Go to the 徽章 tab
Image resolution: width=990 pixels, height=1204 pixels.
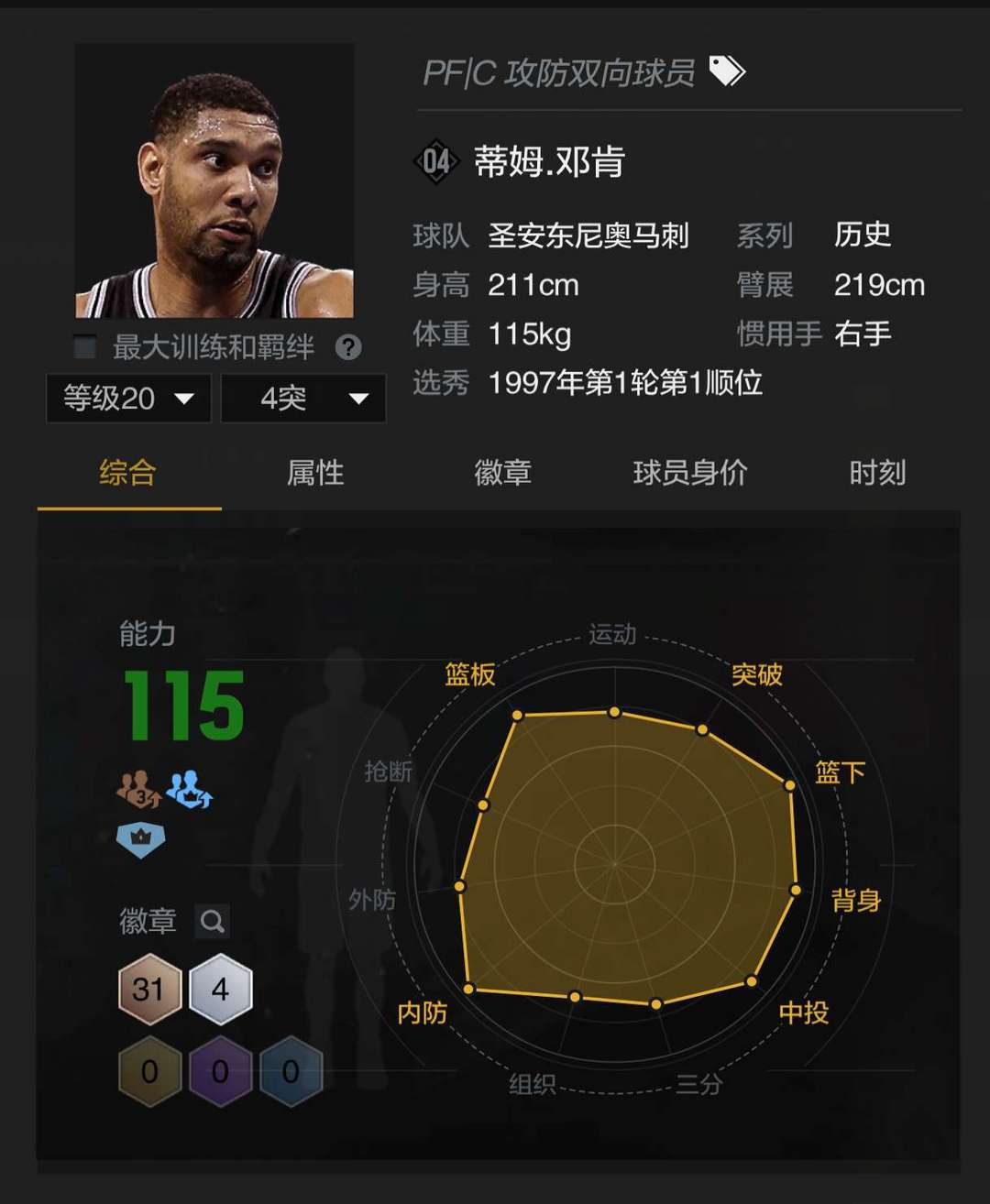[x=502, y=474]
